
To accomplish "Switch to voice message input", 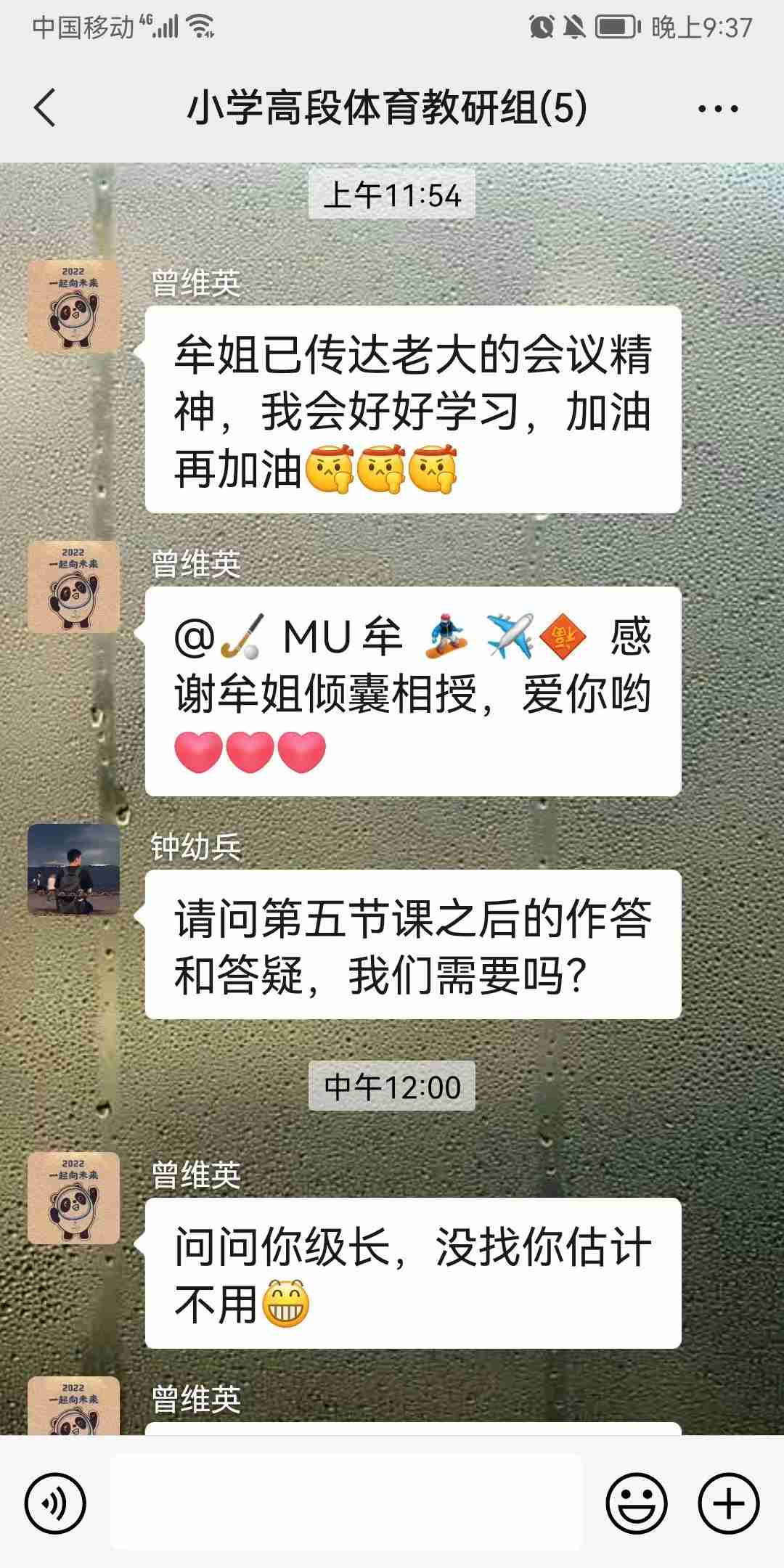I will (x=55, y=1503).
